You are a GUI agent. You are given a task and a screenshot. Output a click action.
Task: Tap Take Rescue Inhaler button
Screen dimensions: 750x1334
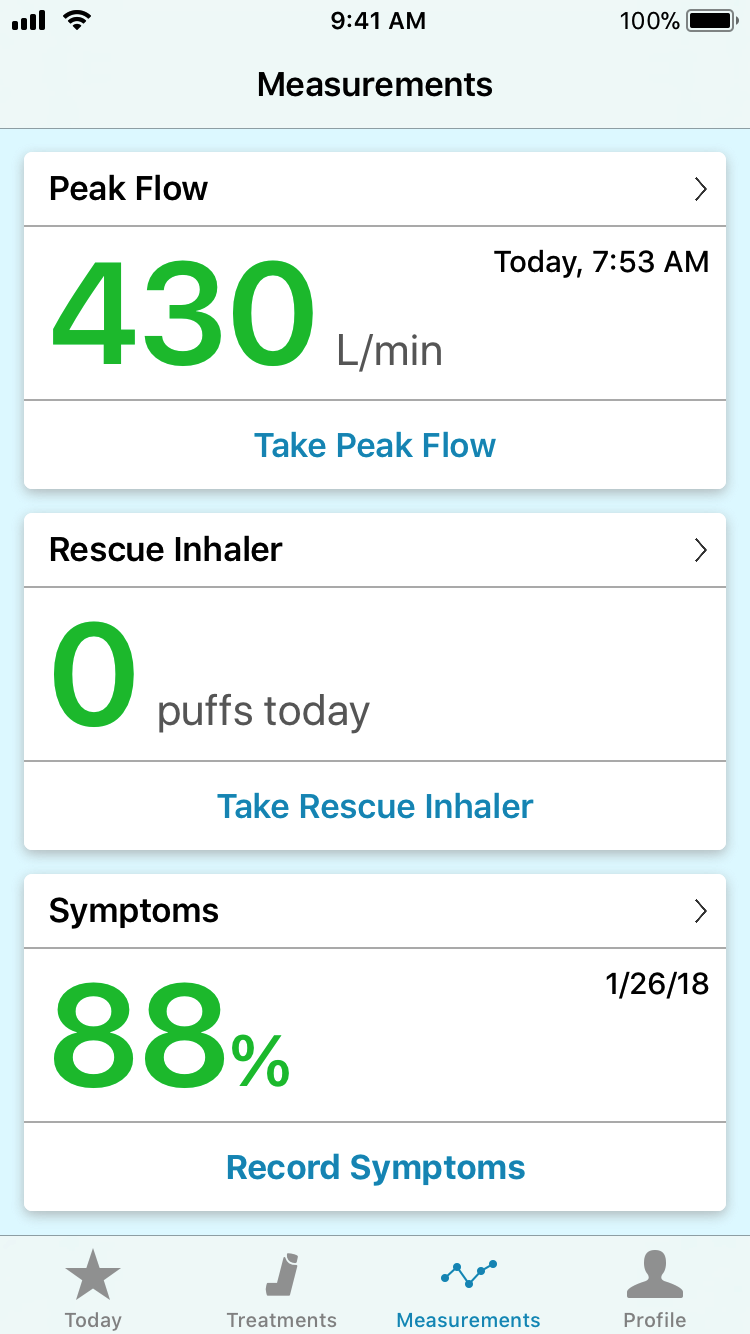pyautogui.click(x=375, y=806)
